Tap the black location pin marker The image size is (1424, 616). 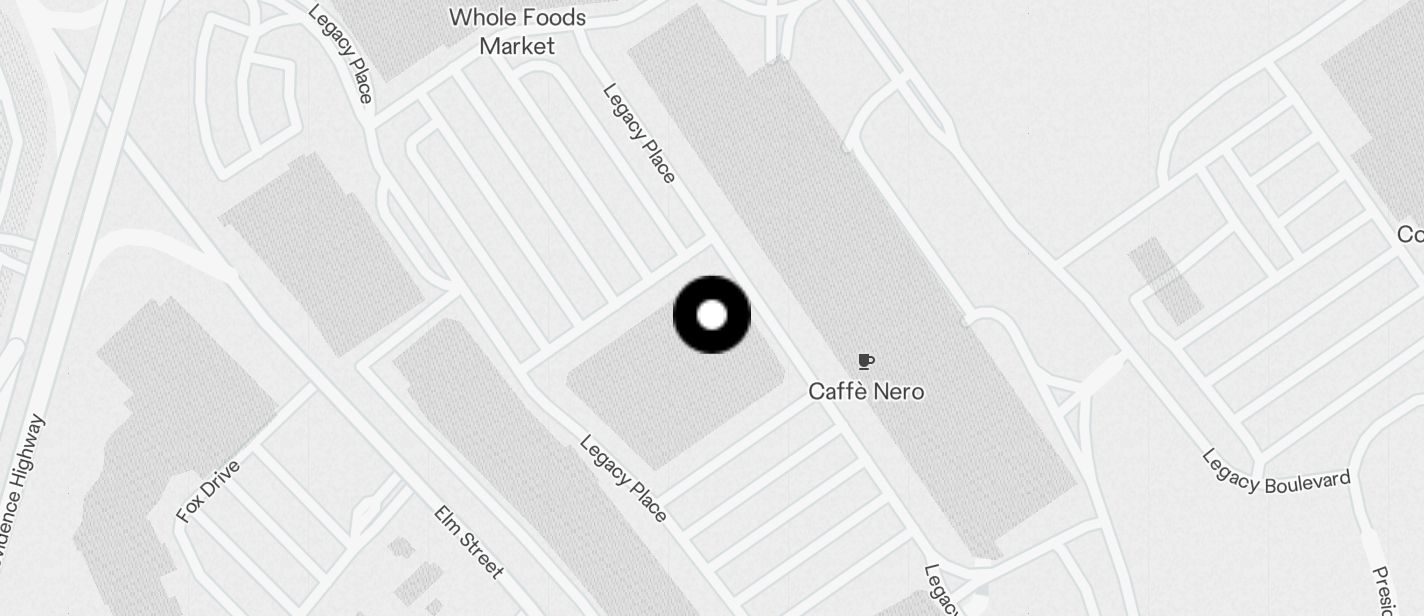click(x=711, y=315)
